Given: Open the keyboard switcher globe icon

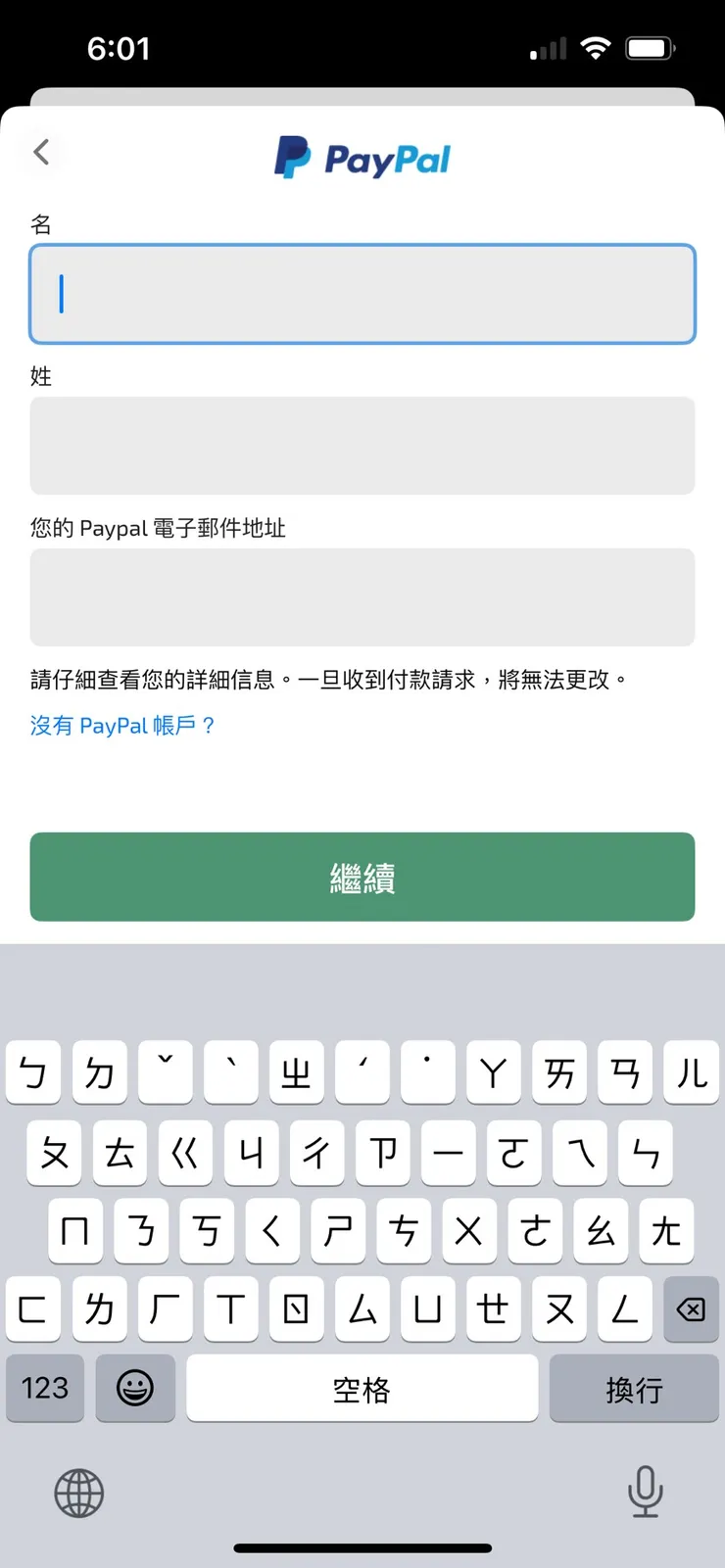Looking at the screenshot, I should point(78,1493).
